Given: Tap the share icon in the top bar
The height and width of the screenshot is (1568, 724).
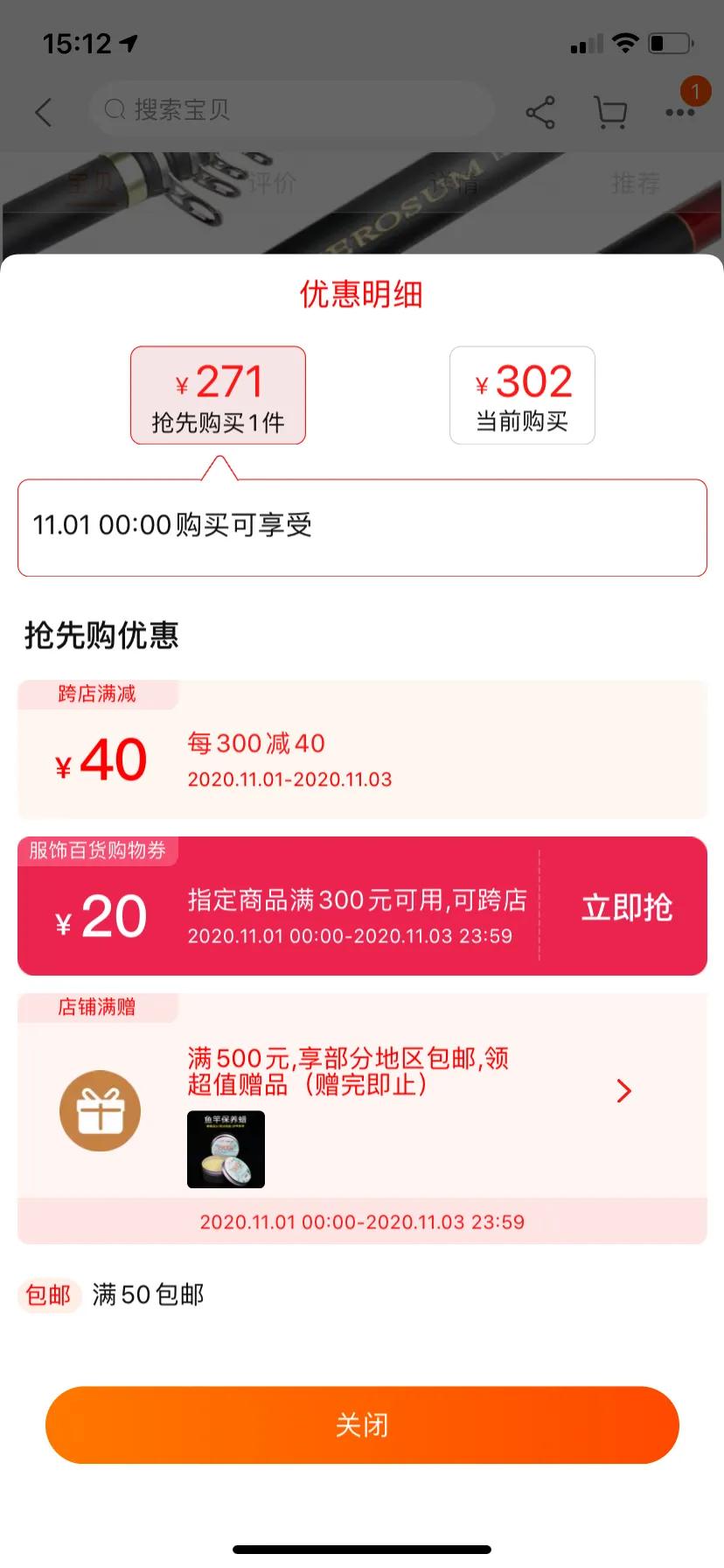Looking at the screenshot, I should [x=540, y=112].
